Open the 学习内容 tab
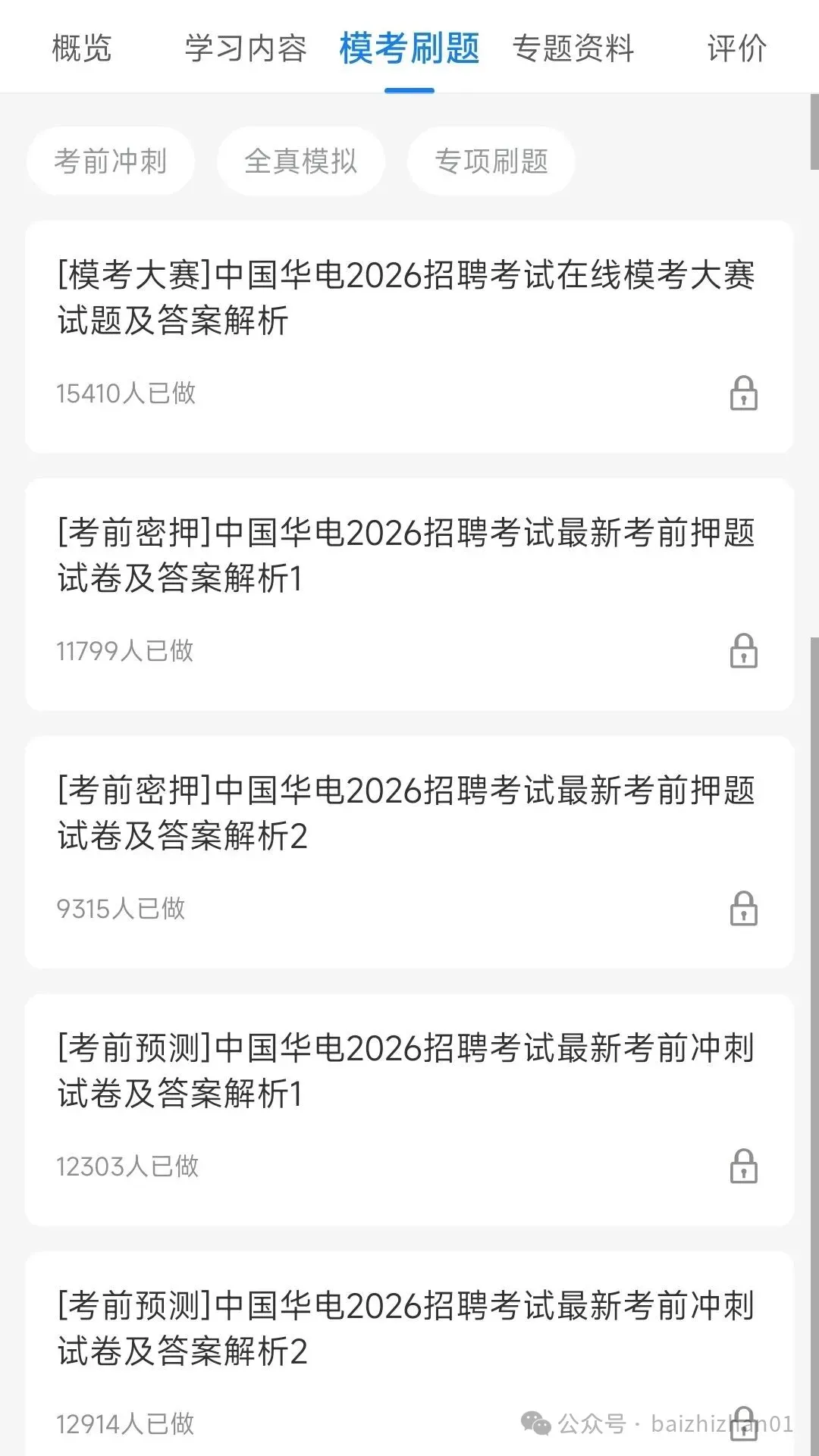 pos(246,48)
